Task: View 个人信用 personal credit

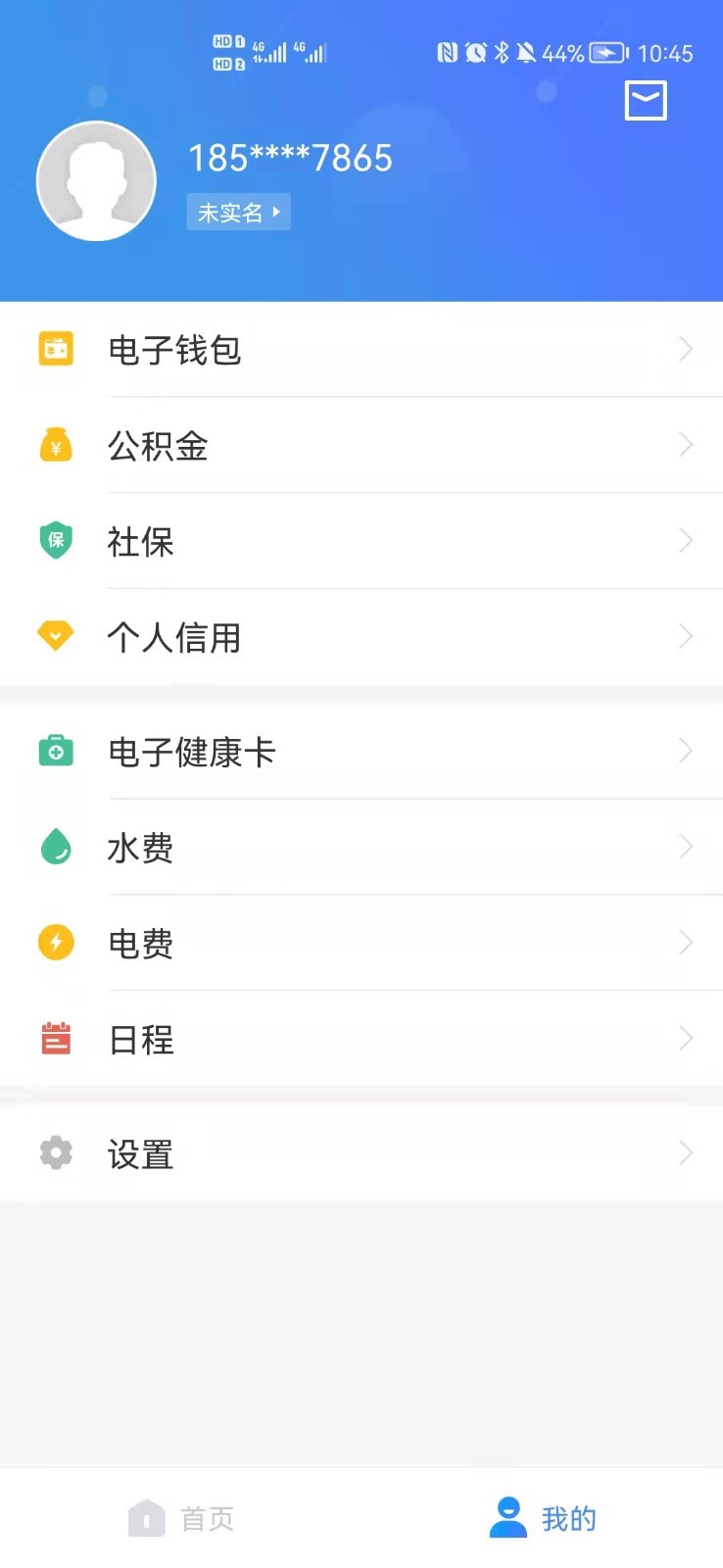Action: [x=361, y=637]
